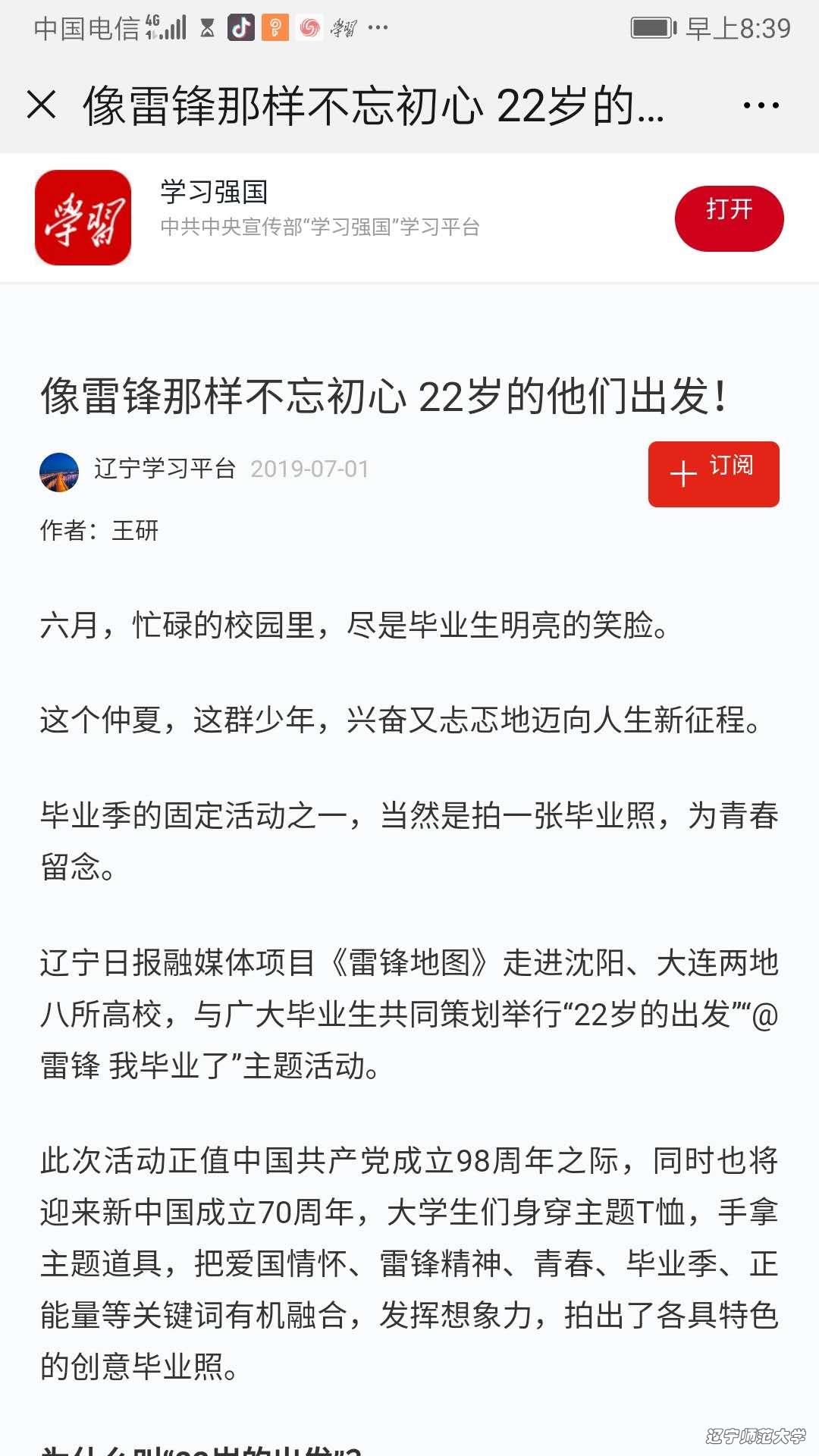Open the three-dot overflow menu
This screenshot has width=819, height=1456.
[761, 105]
